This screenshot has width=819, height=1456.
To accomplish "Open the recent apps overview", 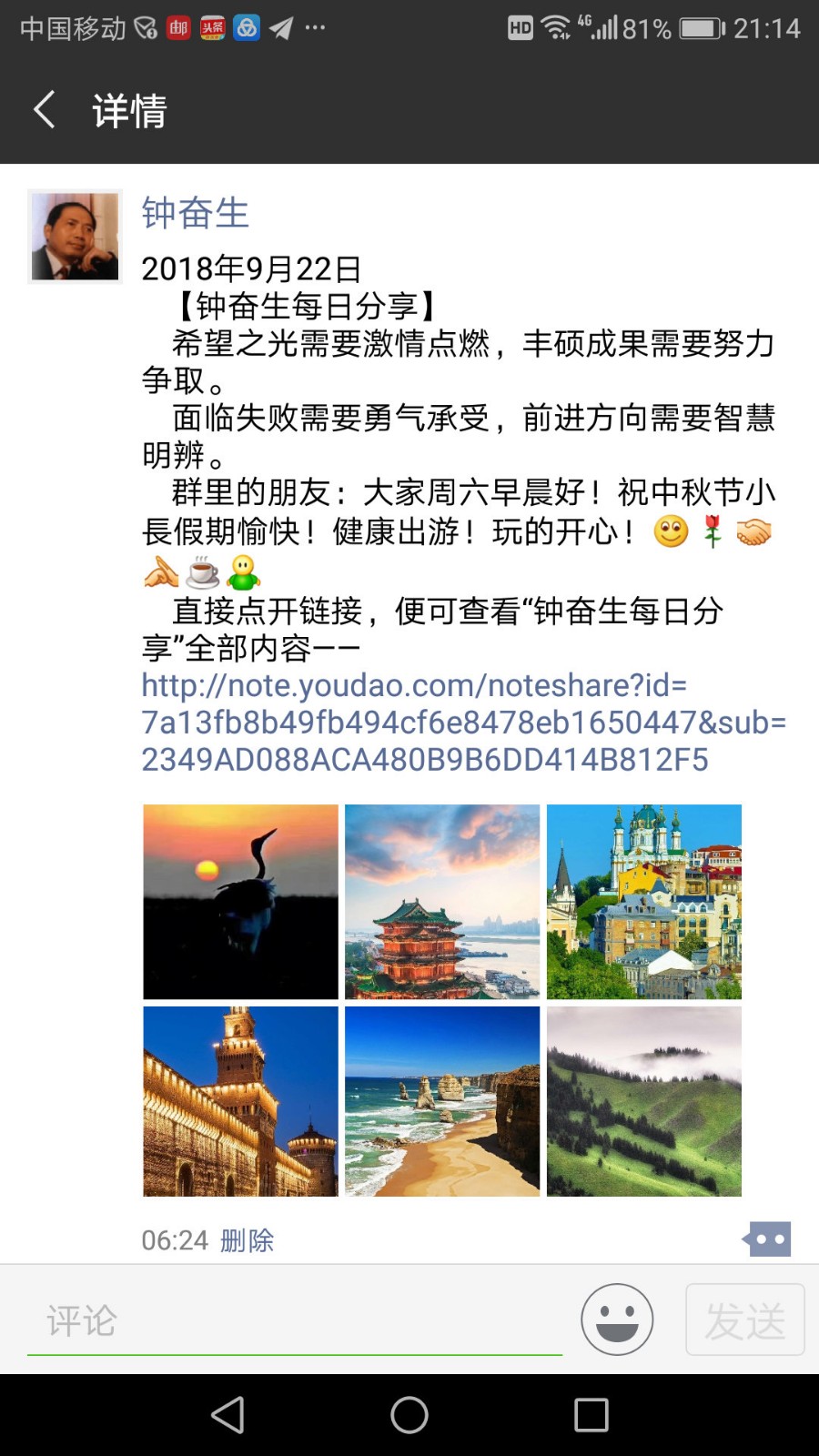I will click(x=591, y=1415).
